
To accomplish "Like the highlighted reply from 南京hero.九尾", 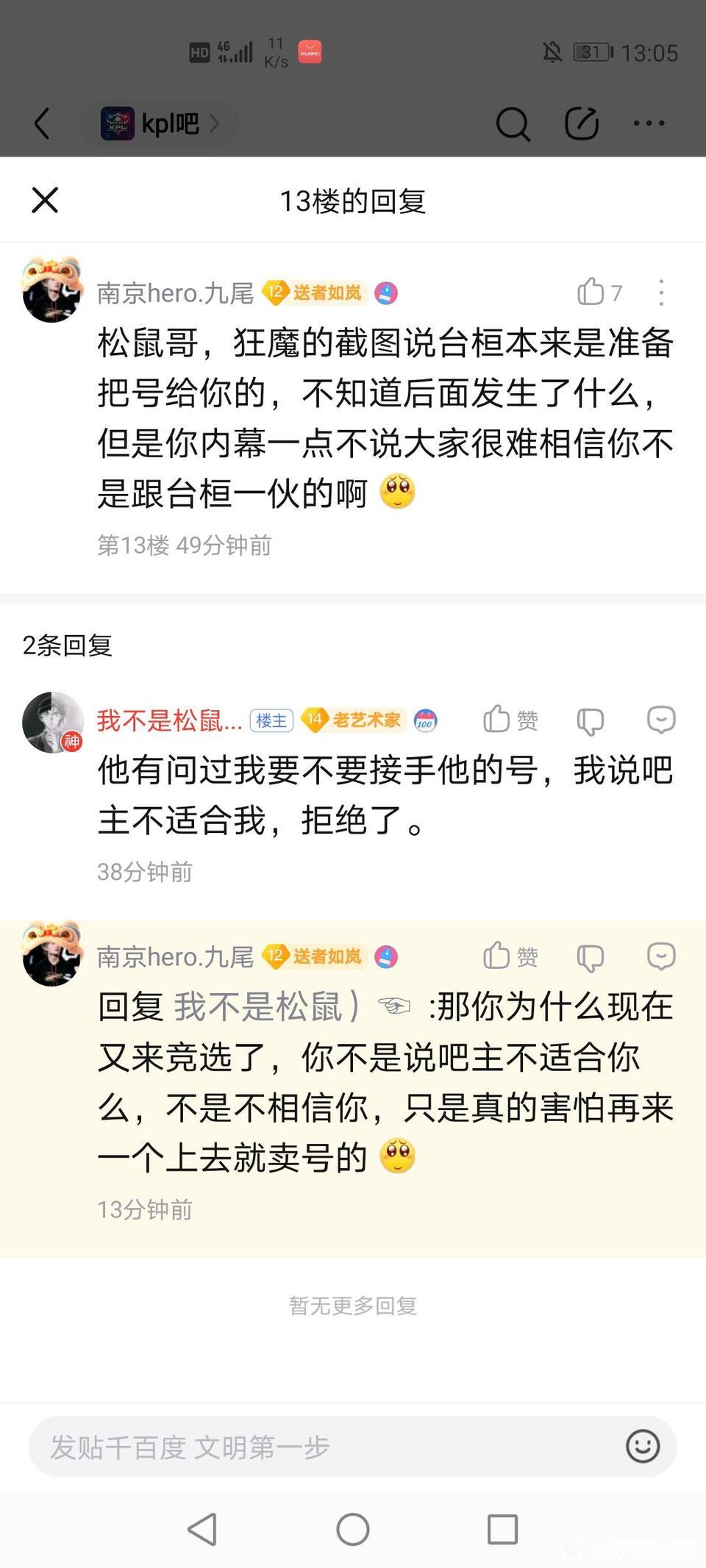I will (x=511, y=956).
